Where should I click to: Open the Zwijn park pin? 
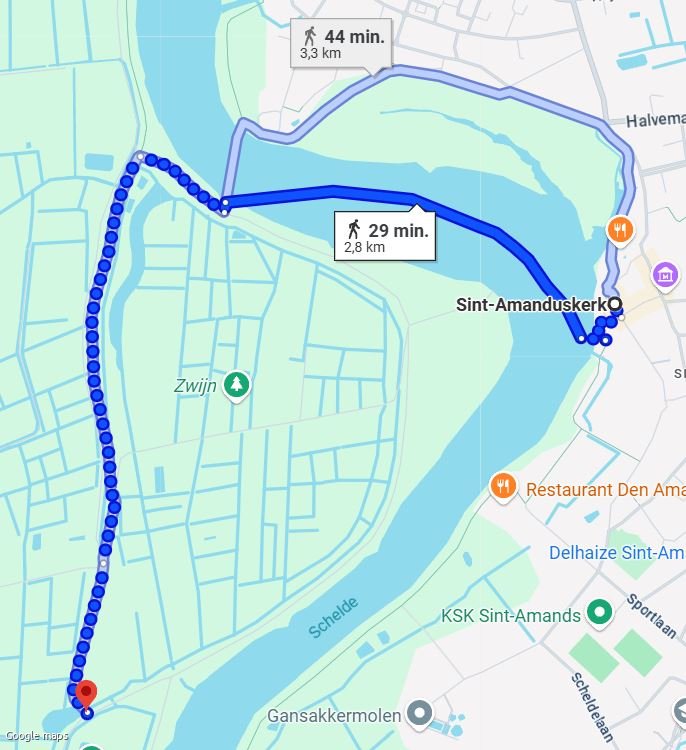(x=236, y=386)
